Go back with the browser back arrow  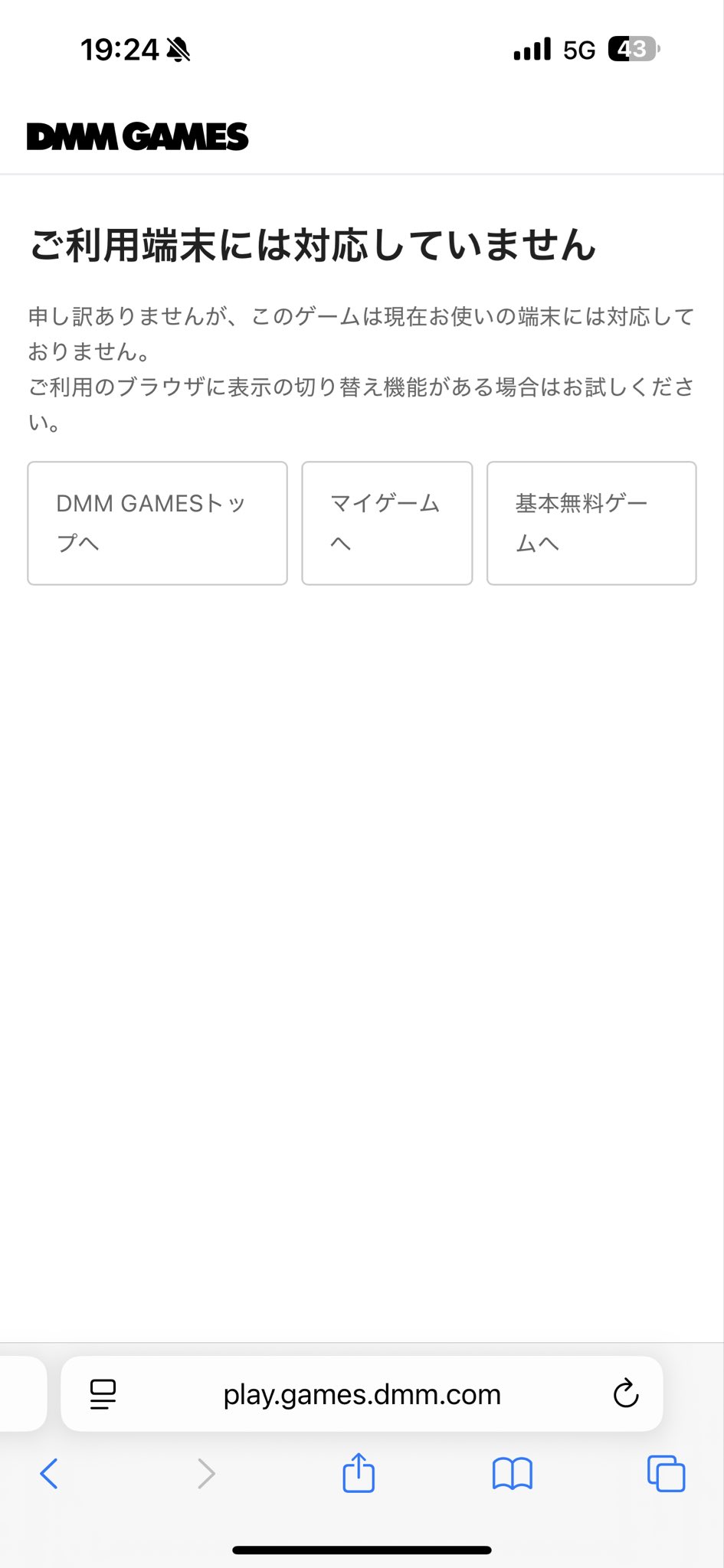click(x=49, y=1474)
